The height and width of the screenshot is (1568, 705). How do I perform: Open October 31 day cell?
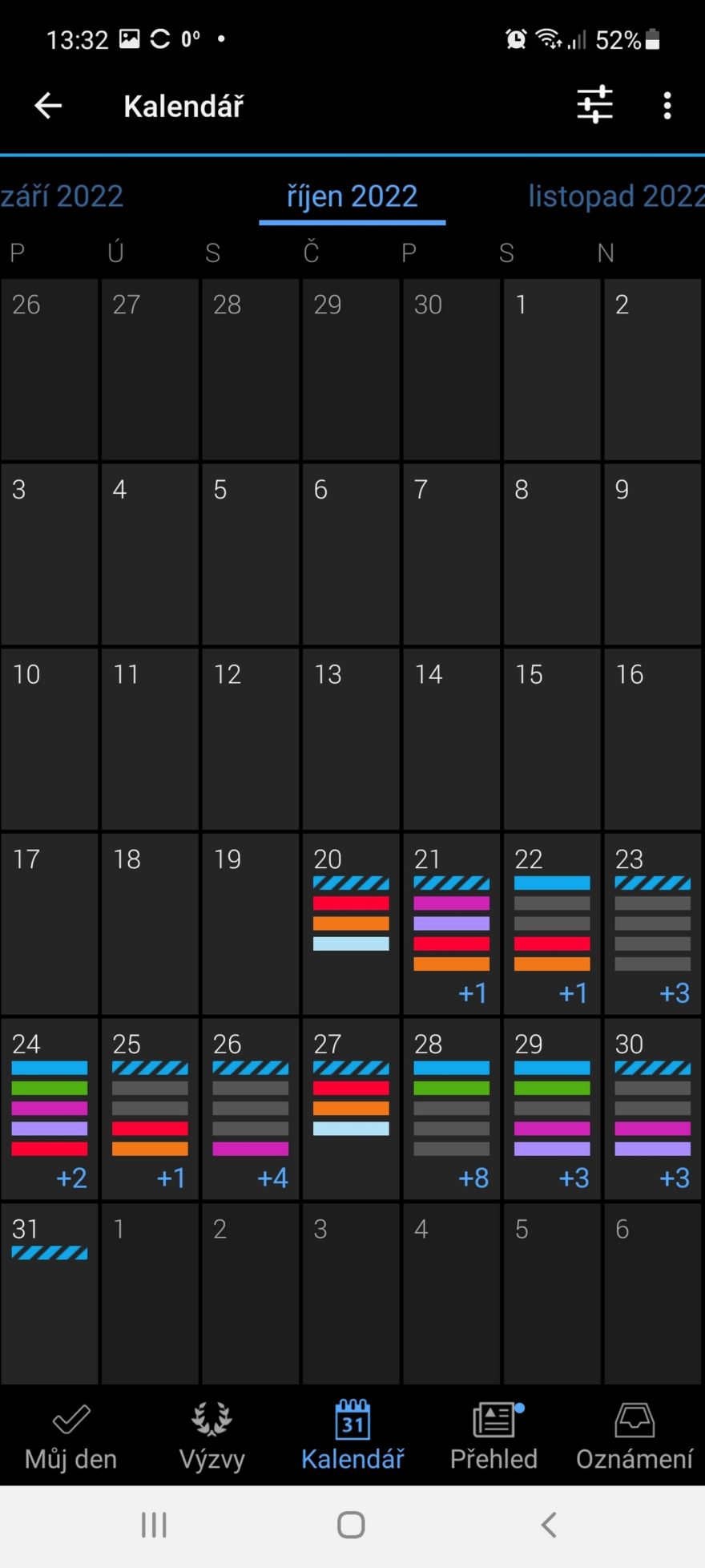[x=50, y=1293]
